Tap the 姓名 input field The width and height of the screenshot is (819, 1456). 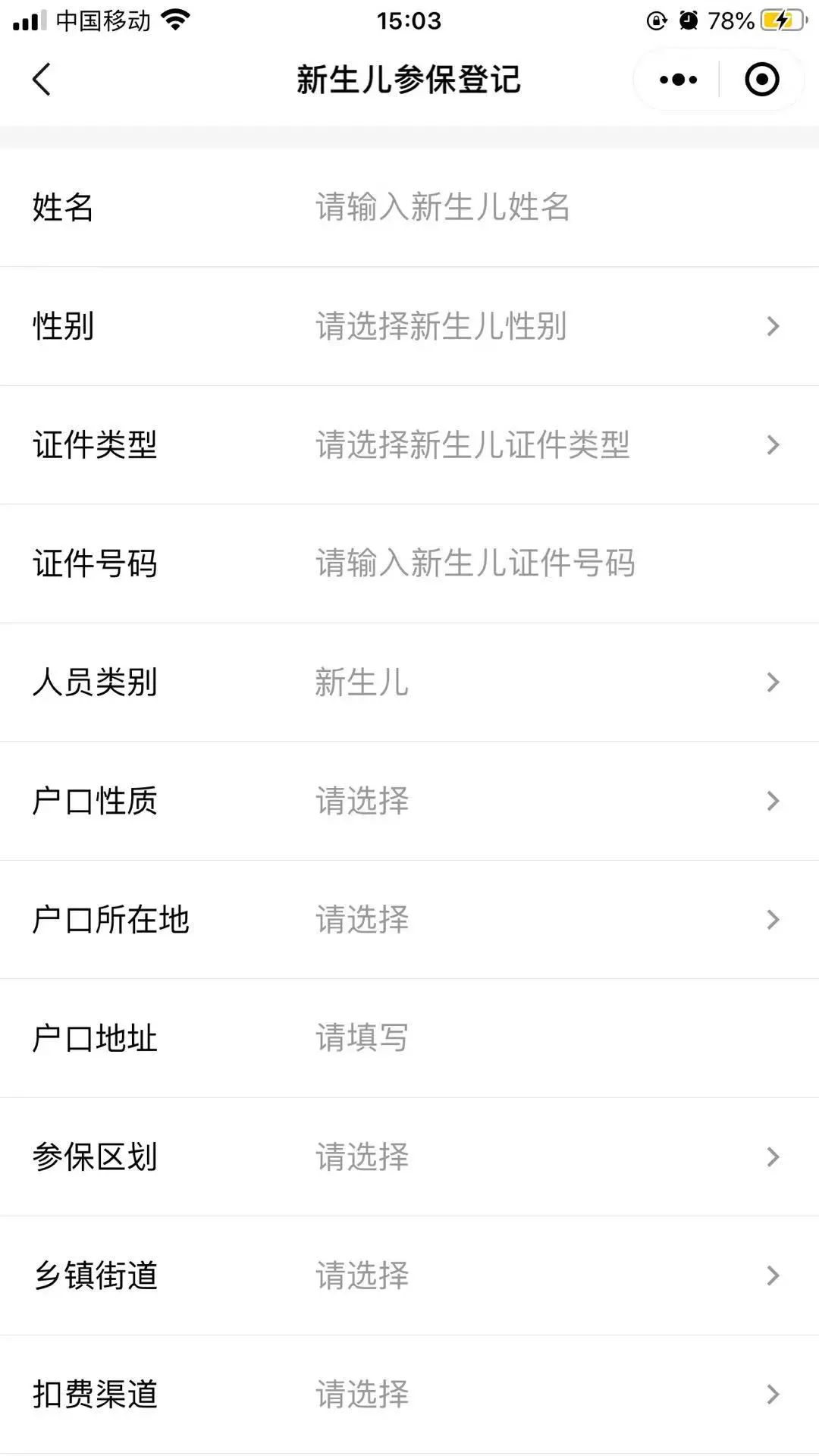pyautogui.click(x=531, y=208)
